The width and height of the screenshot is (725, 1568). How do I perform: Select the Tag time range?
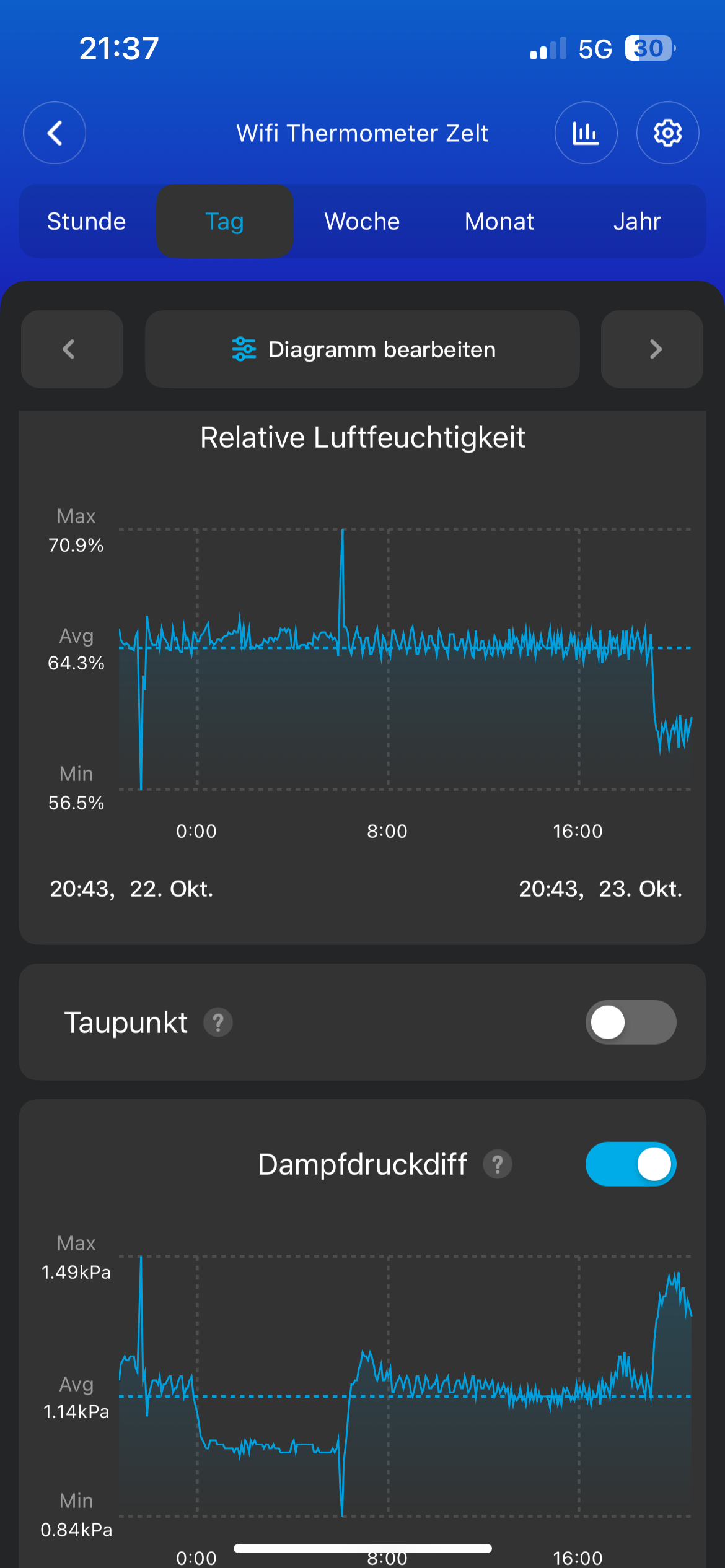click(224, 221)
